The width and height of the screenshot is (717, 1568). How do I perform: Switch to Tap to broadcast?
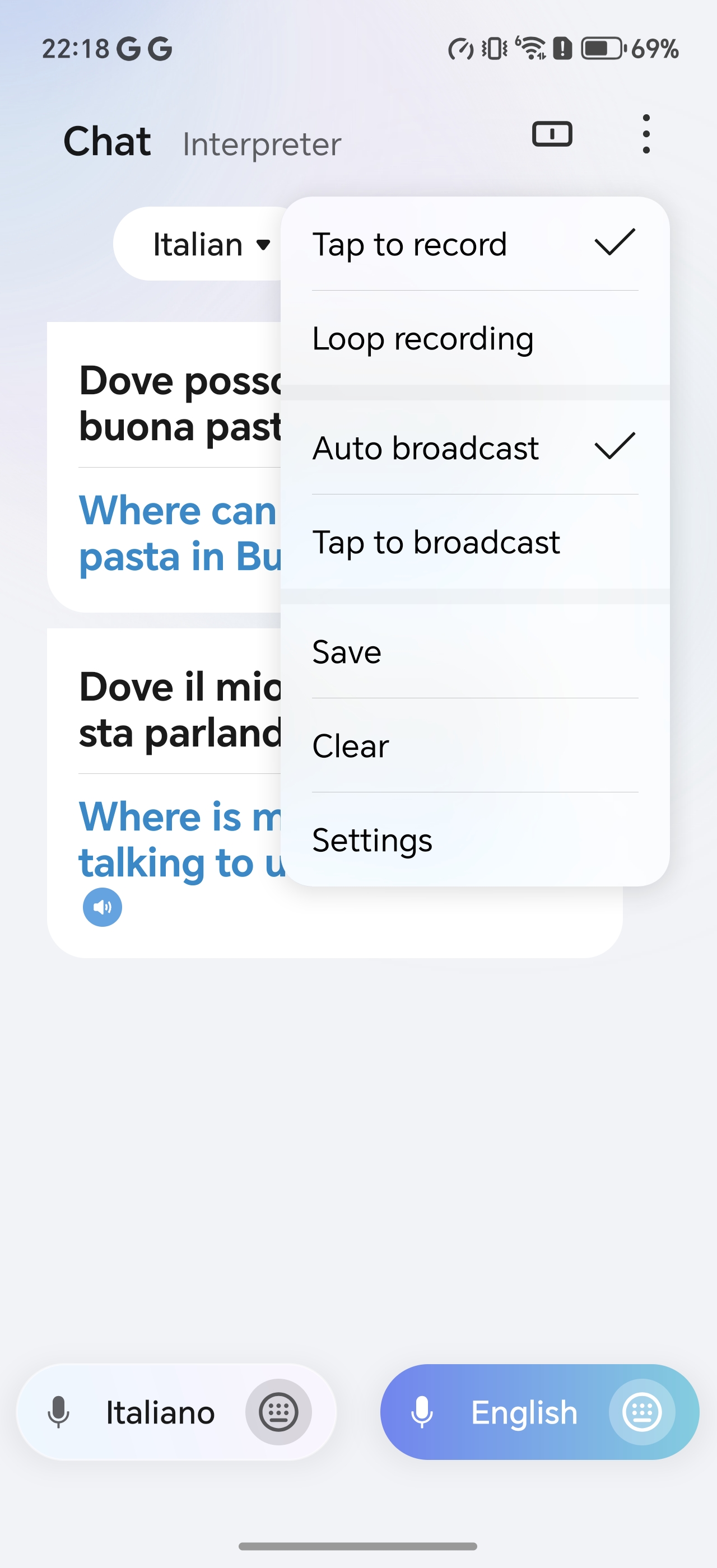475,542
